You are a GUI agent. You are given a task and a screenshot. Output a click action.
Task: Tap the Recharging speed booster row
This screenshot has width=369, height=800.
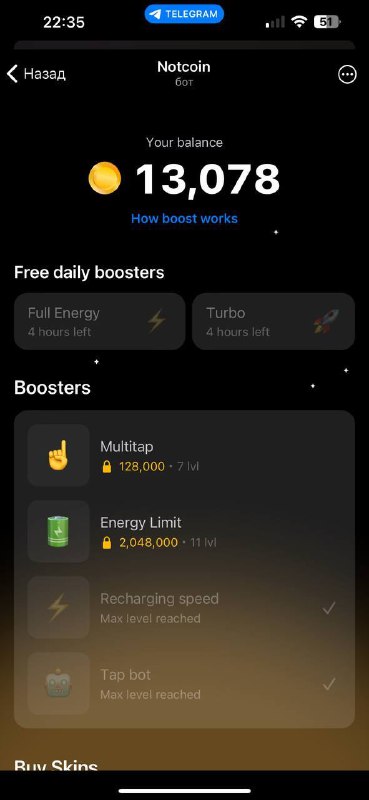184,607
